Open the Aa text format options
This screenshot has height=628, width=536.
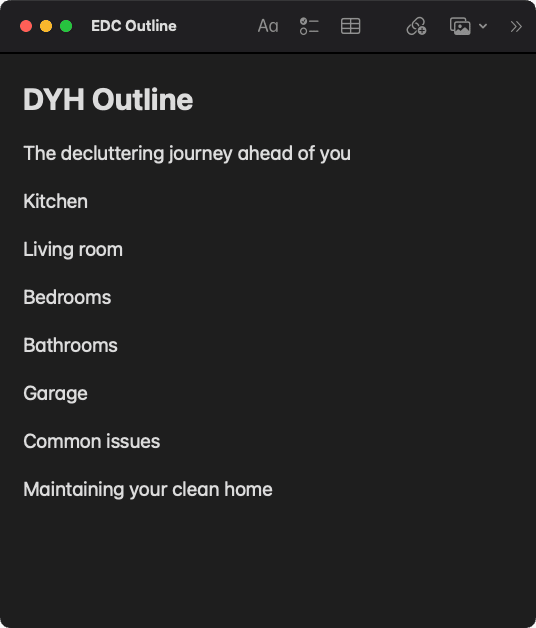(268, 26)
